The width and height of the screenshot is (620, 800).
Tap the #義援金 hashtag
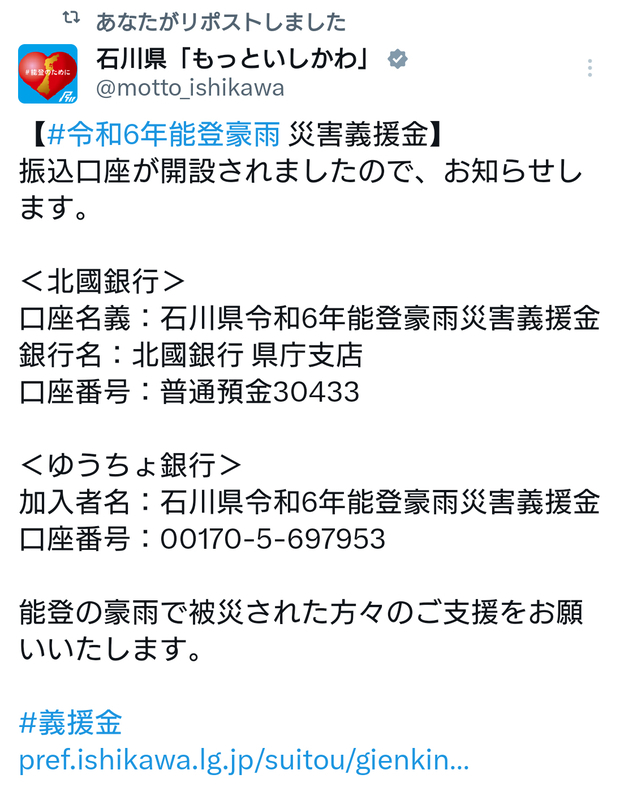[x=70, y=722]
